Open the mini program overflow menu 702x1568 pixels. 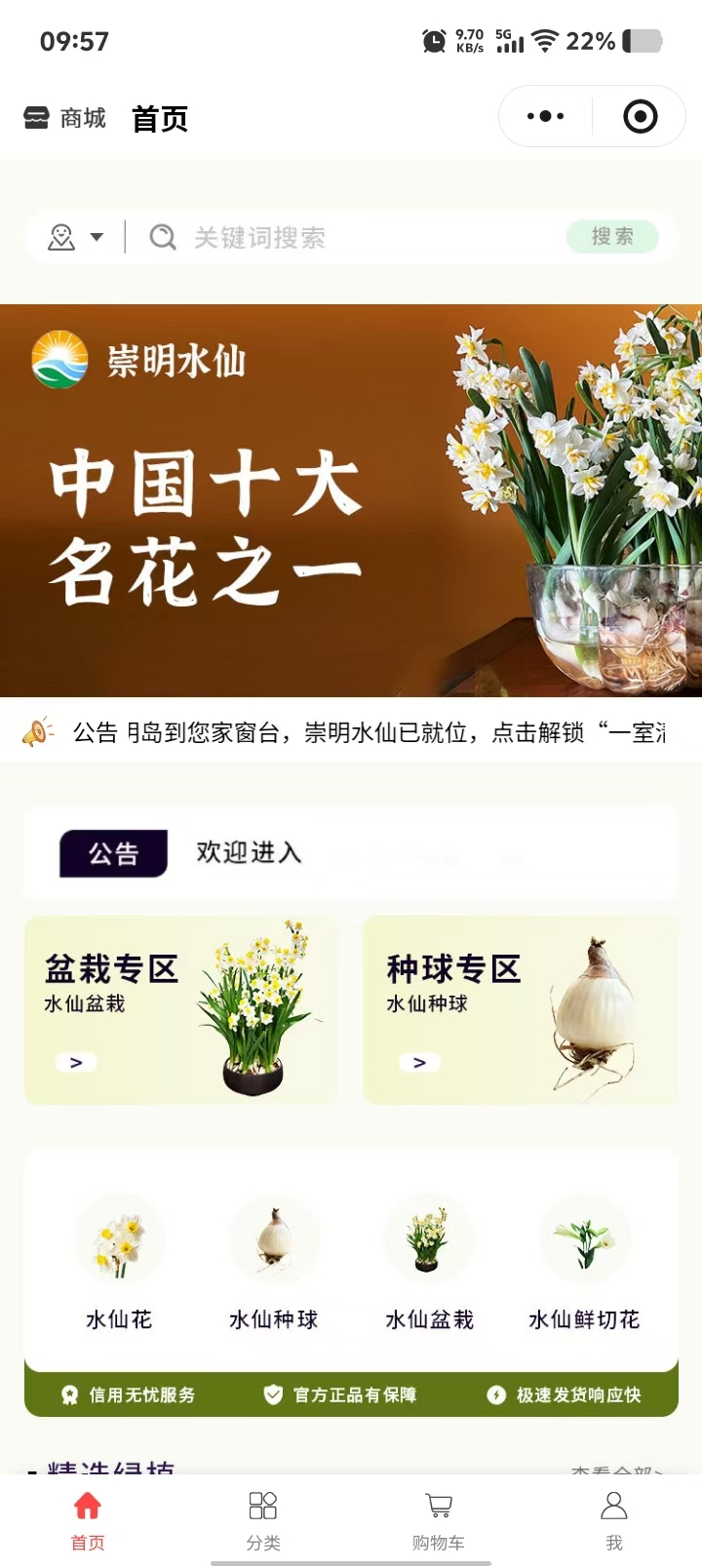(x=545, y=117)
